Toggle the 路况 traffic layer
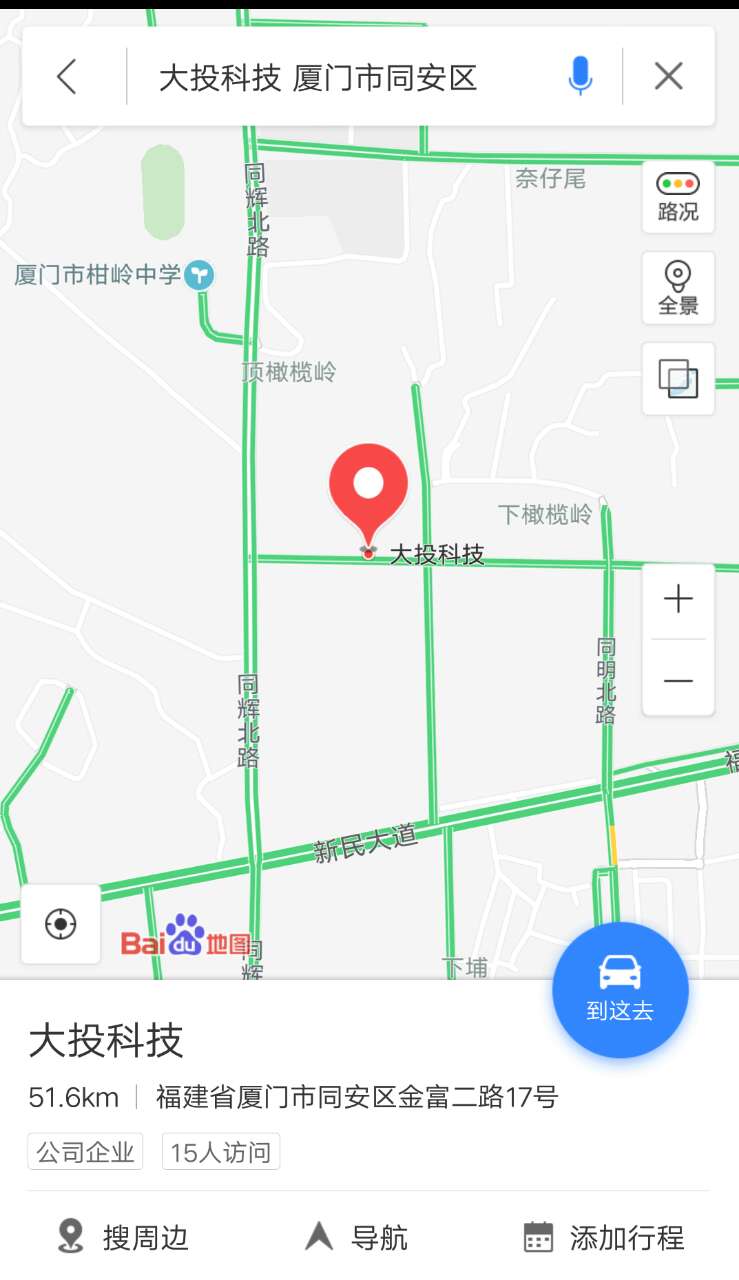The width and height of the screenshot is (739, 1280). (678, 197)
